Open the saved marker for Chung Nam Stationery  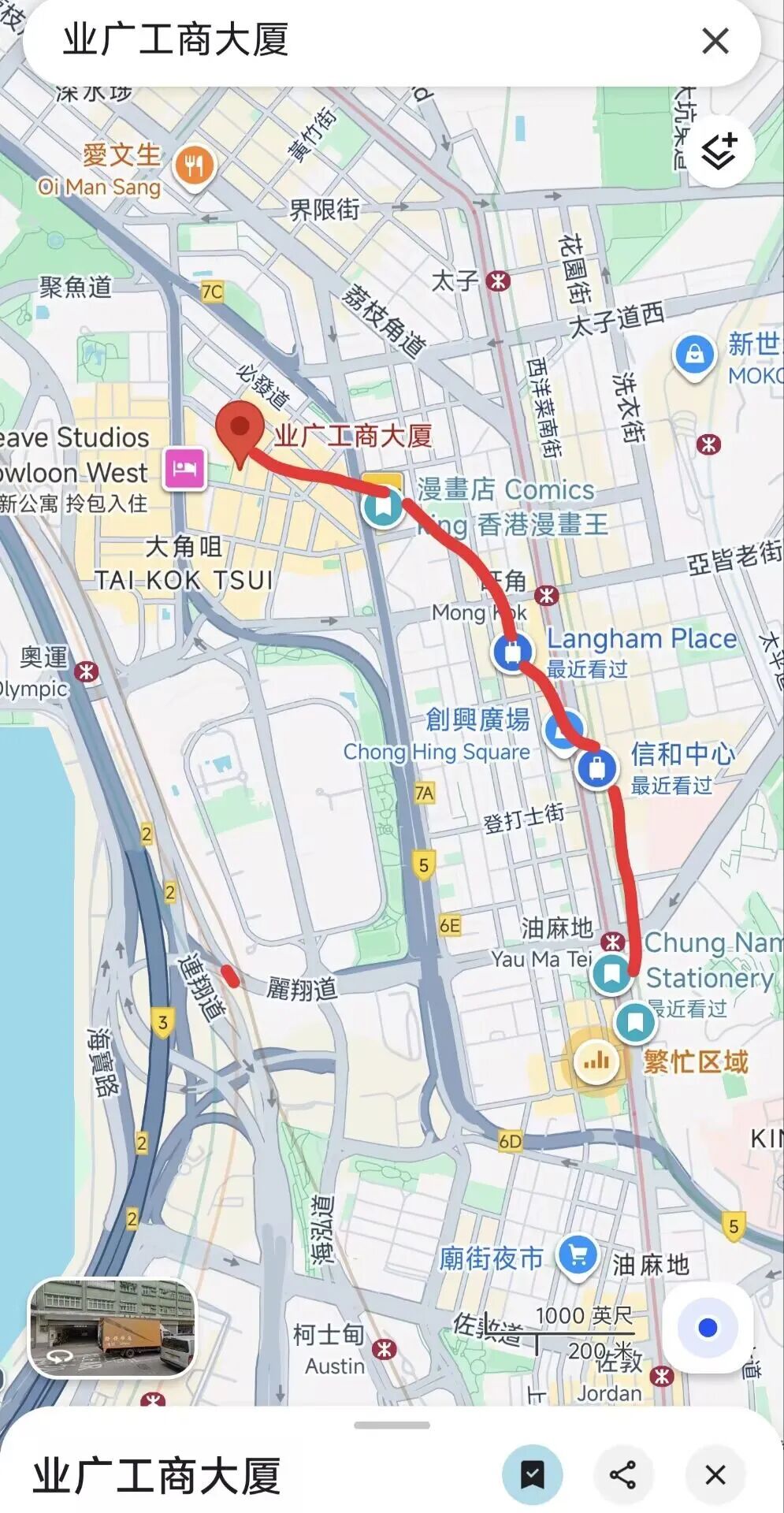pyautogui.click(x=611, y=973)
